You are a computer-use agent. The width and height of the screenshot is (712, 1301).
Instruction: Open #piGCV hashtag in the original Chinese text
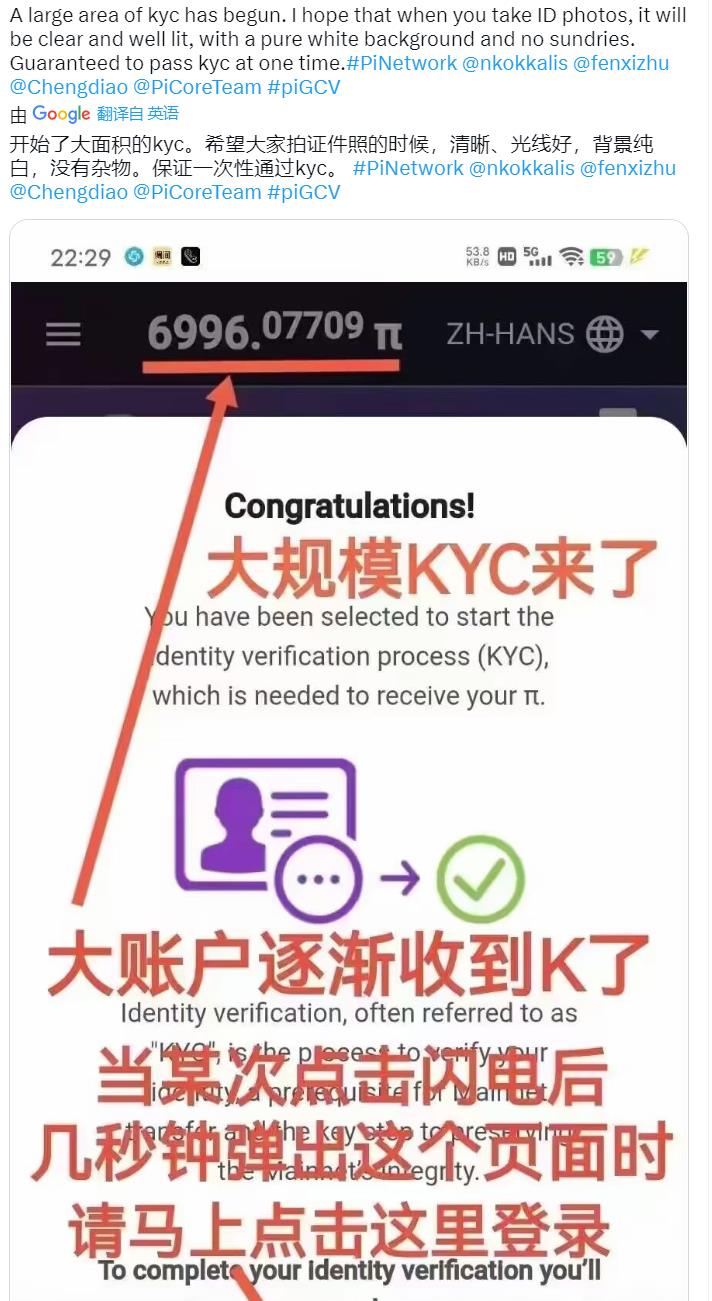[x=304, y=192]
